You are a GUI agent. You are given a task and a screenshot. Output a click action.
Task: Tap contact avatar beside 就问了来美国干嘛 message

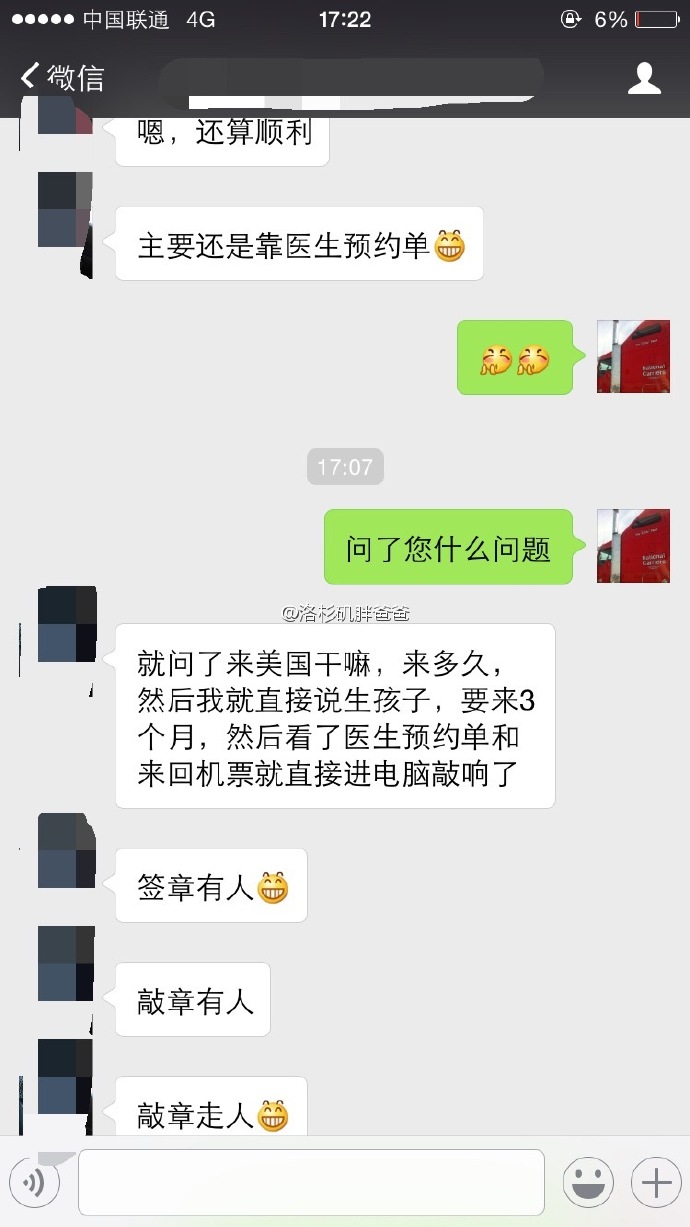[x=66, y=625]
